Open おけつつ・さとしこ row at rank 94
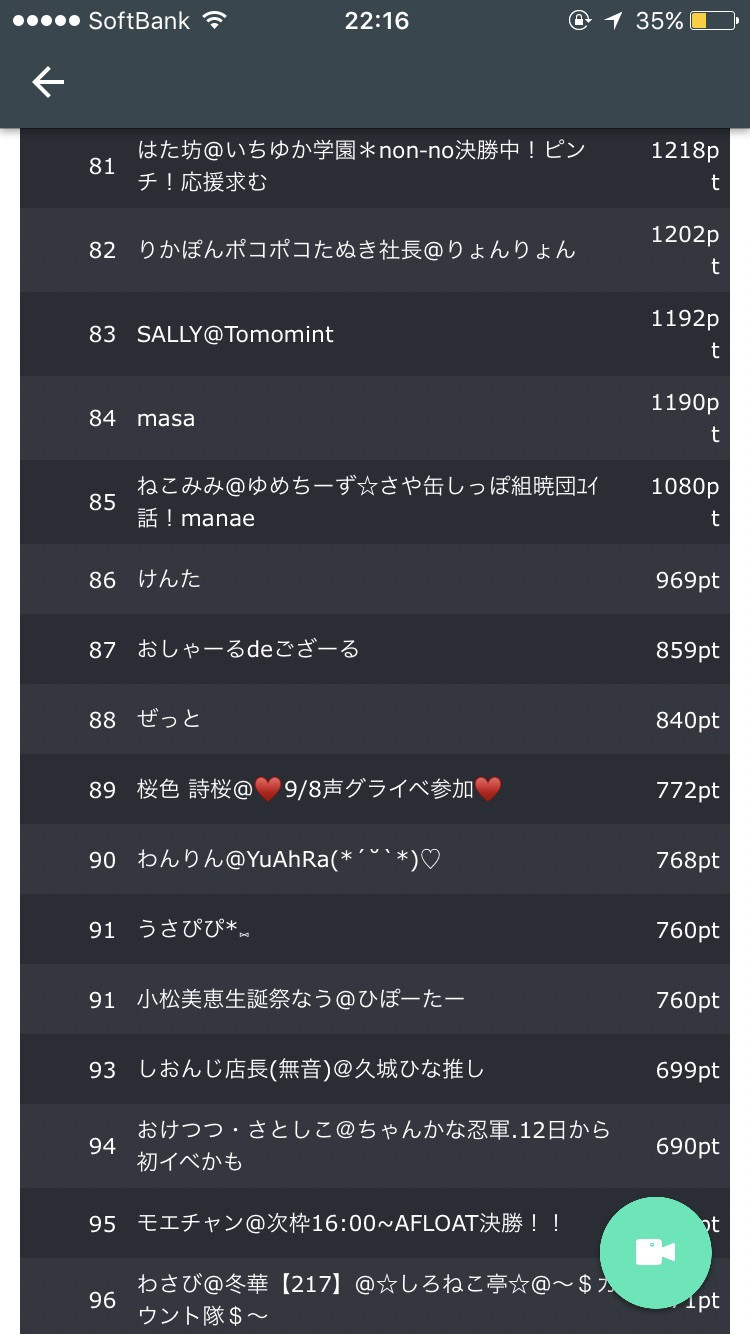750x1334 pixels. (375, 1146)
